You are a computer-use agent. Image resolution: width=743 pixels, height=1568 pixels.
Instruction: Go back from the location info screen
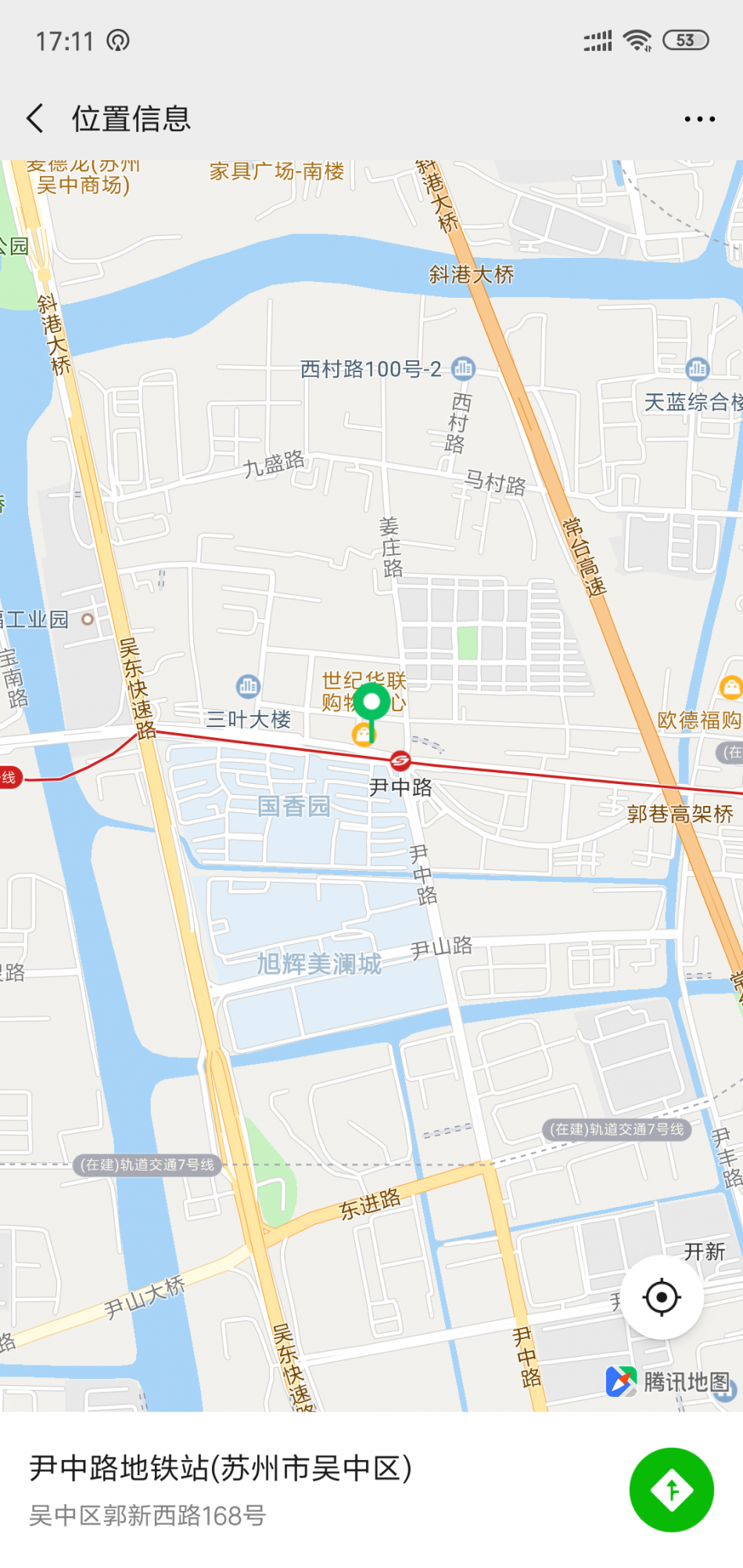pos(35,119)
